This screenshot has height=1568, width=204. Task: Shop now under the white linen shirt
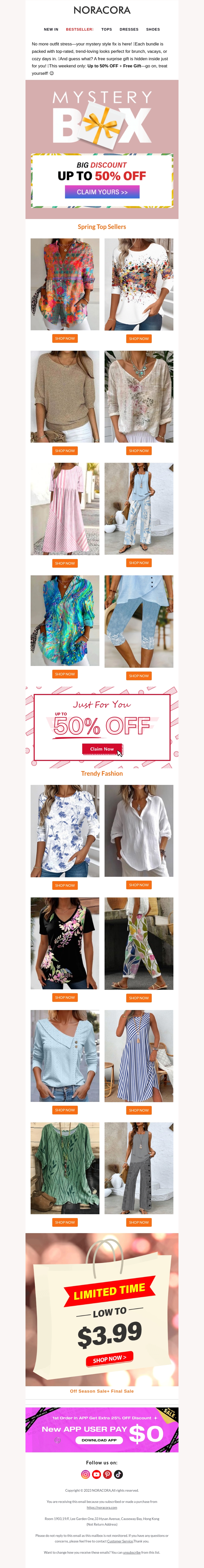[139, 885]
